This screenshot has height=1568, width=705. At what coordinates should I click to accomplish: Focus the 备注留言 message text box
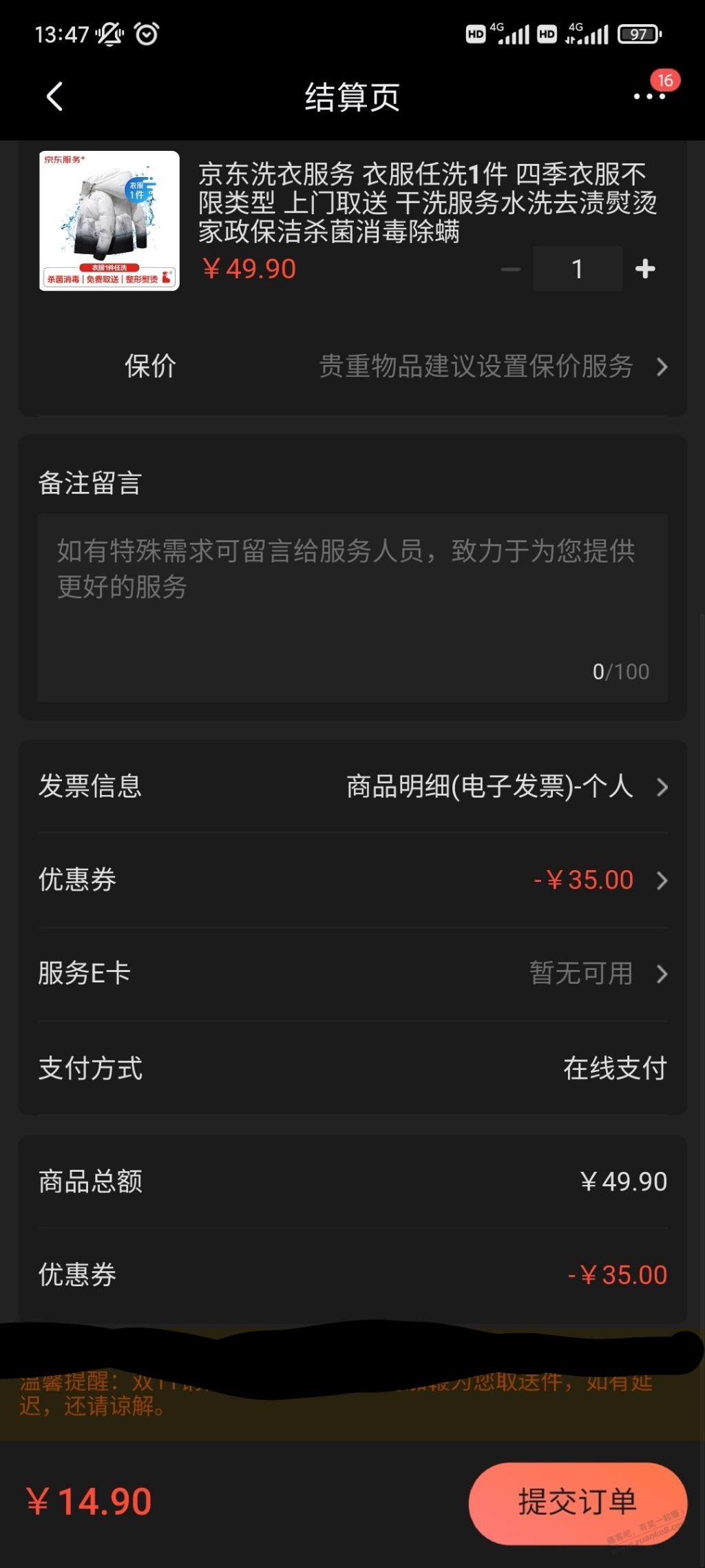coord(352,606)
